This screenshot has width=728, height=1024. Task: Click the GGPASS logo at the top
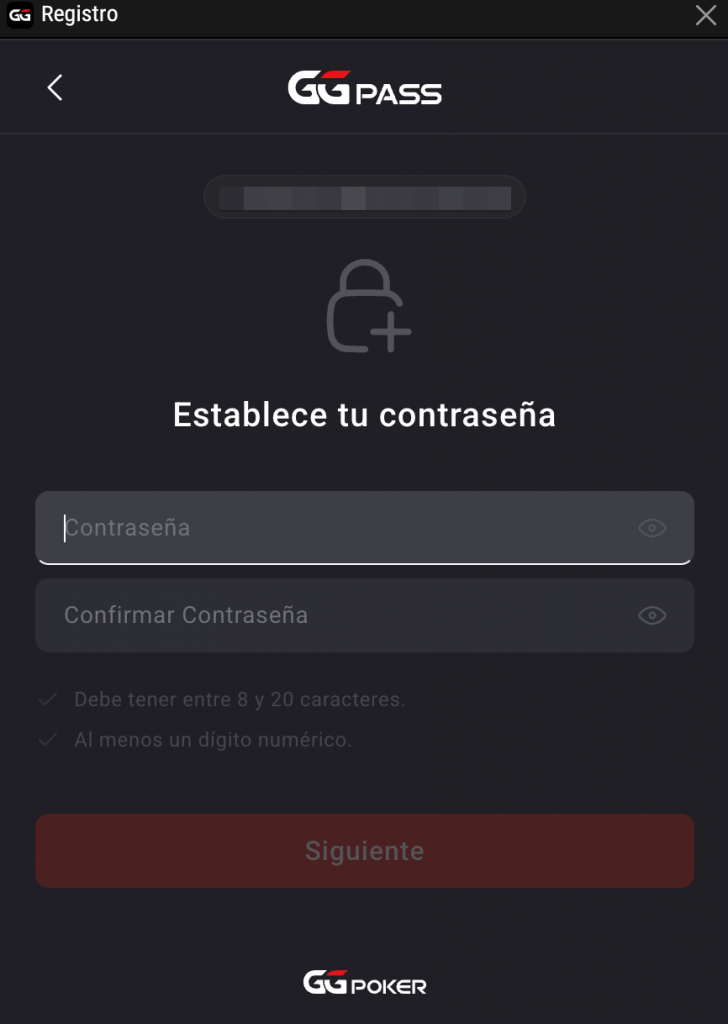(364, 89)
